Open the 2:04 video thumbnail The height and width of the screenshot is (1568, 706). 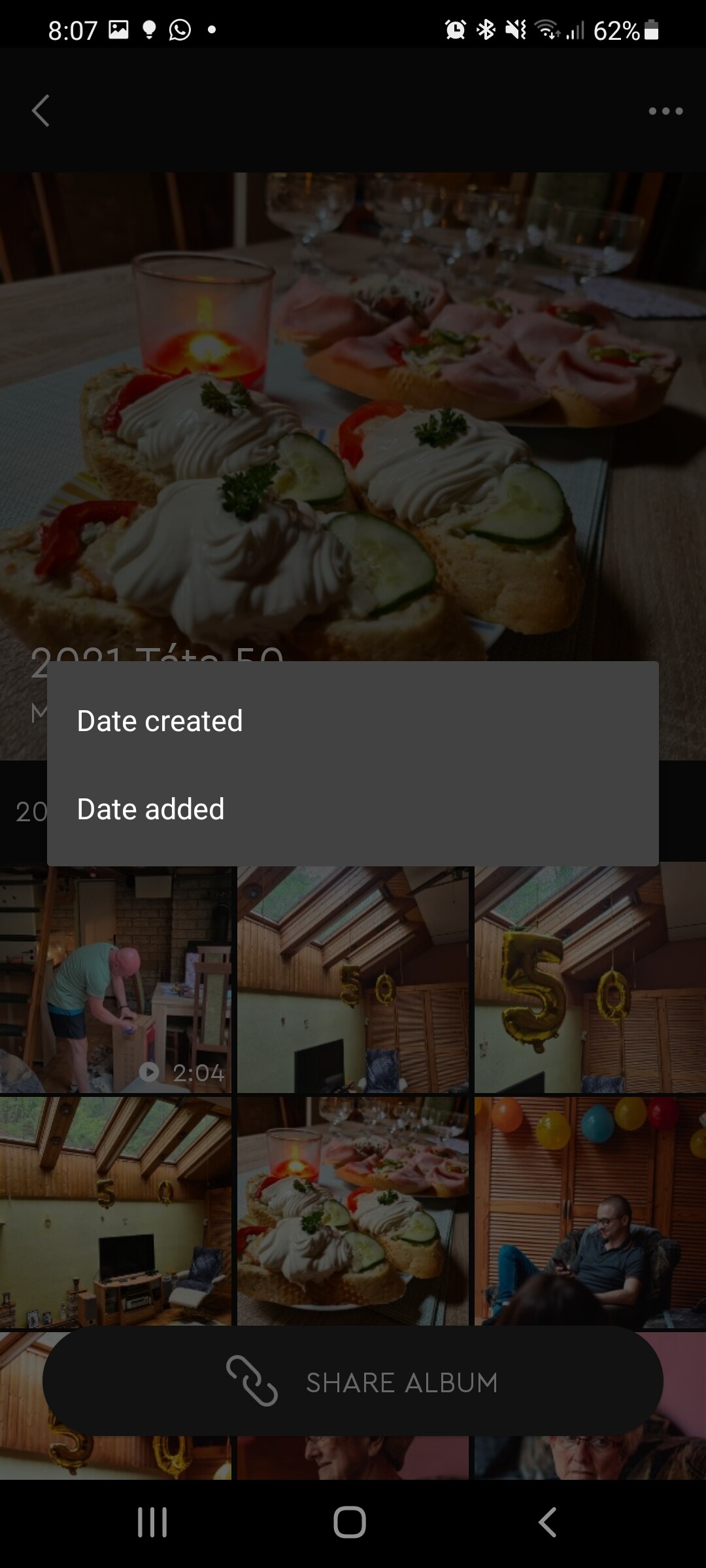(x=116, y=980)
